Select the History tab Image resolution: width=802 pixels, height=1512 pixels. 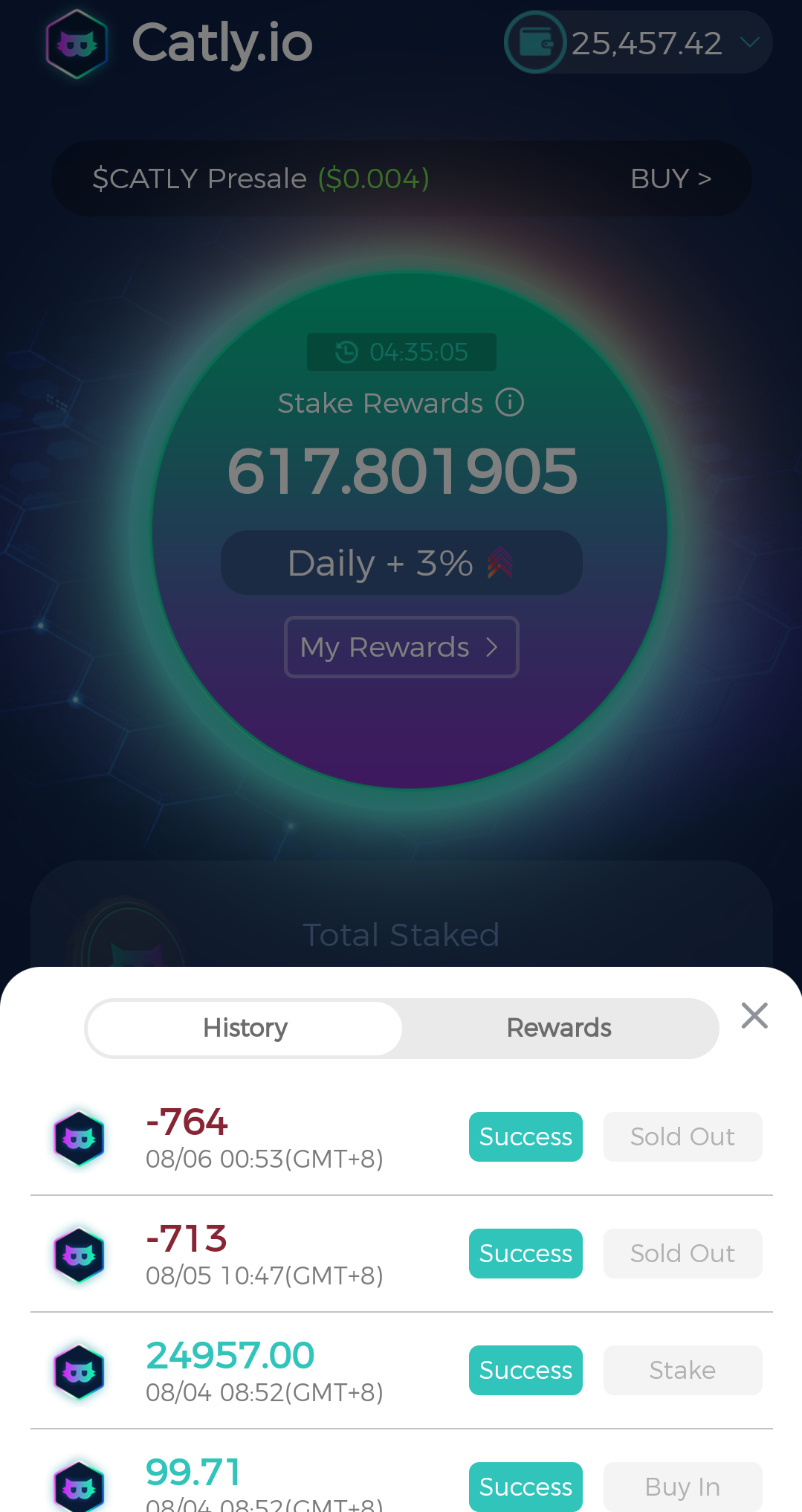click(245, 1028)
